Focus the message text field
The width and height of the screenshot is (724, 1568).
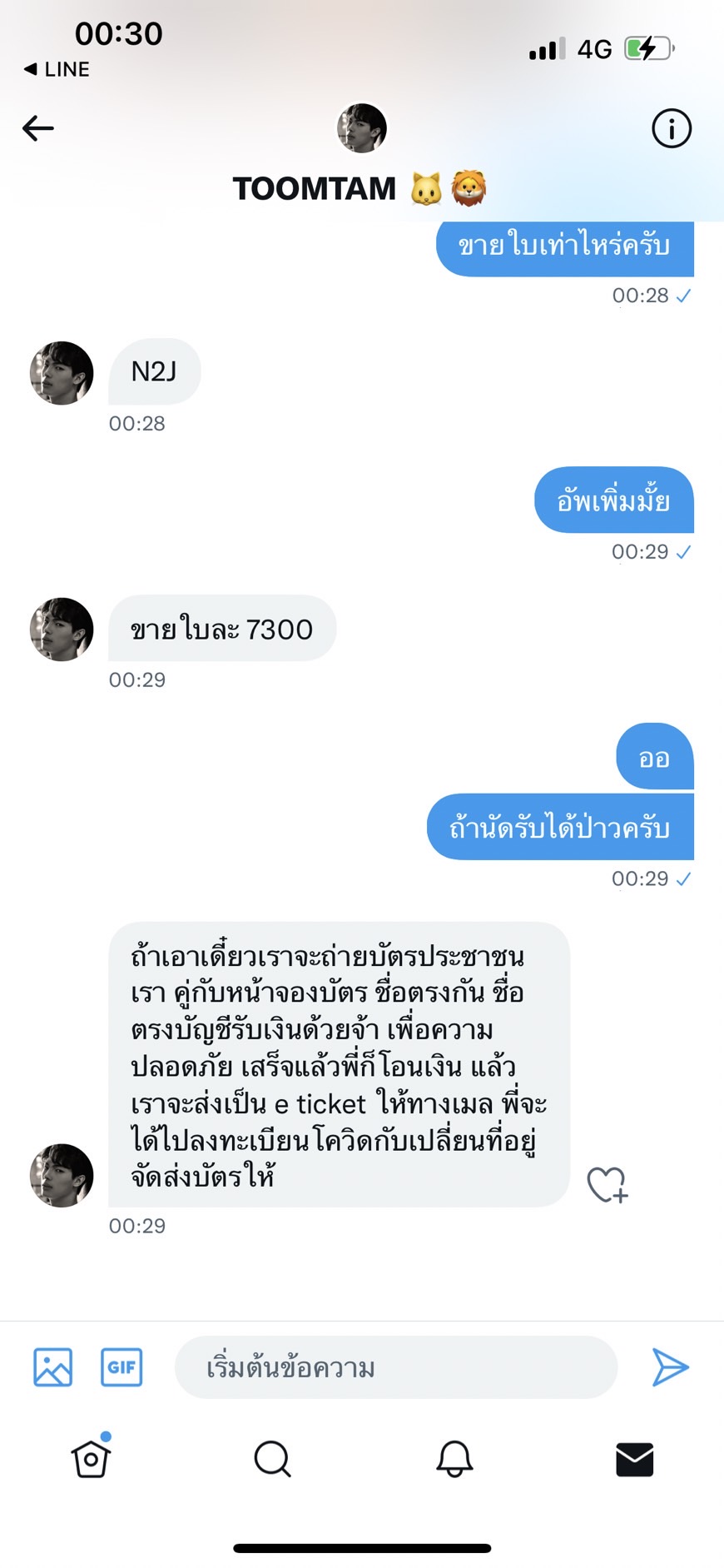(395, 1367)
